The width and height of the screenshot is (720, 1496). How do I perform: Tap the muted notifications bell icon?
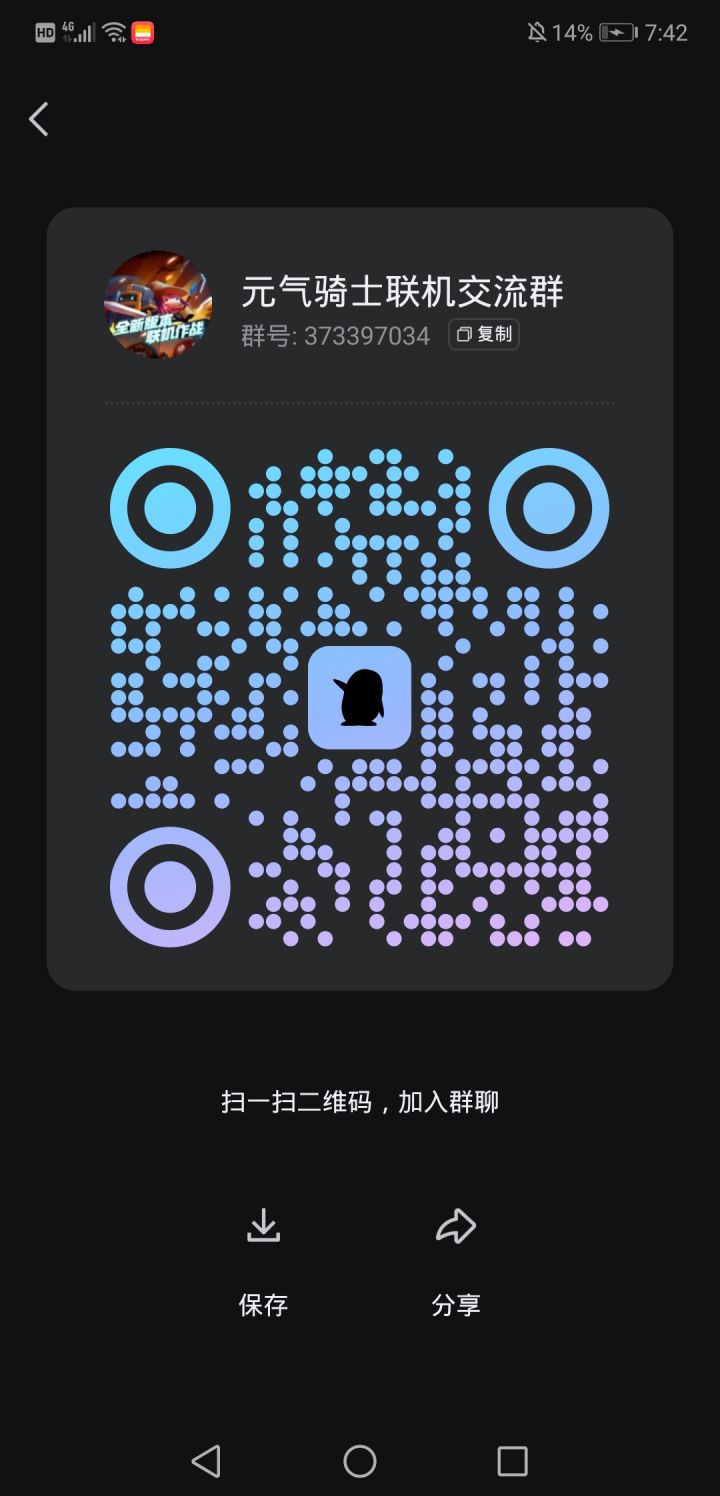coord(537,32)
